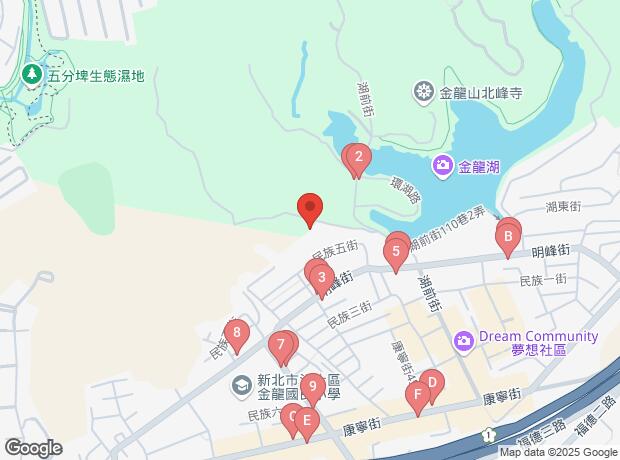The height and width of the screenshot is (460, 620).
Task: Open map marker number 8
Action: pos(236,333)
